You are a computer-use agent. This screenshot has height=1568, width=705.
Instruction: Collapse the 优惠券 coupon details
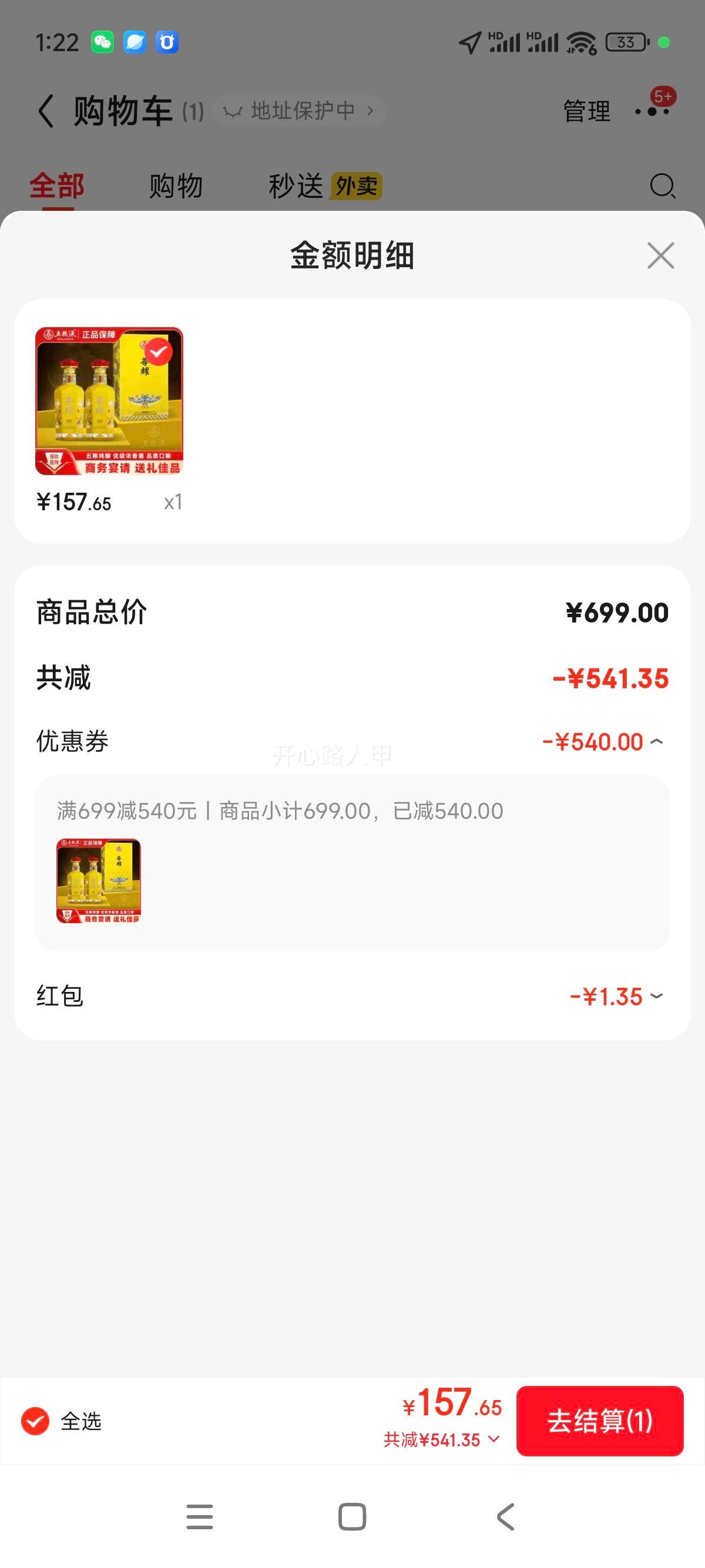656,741
